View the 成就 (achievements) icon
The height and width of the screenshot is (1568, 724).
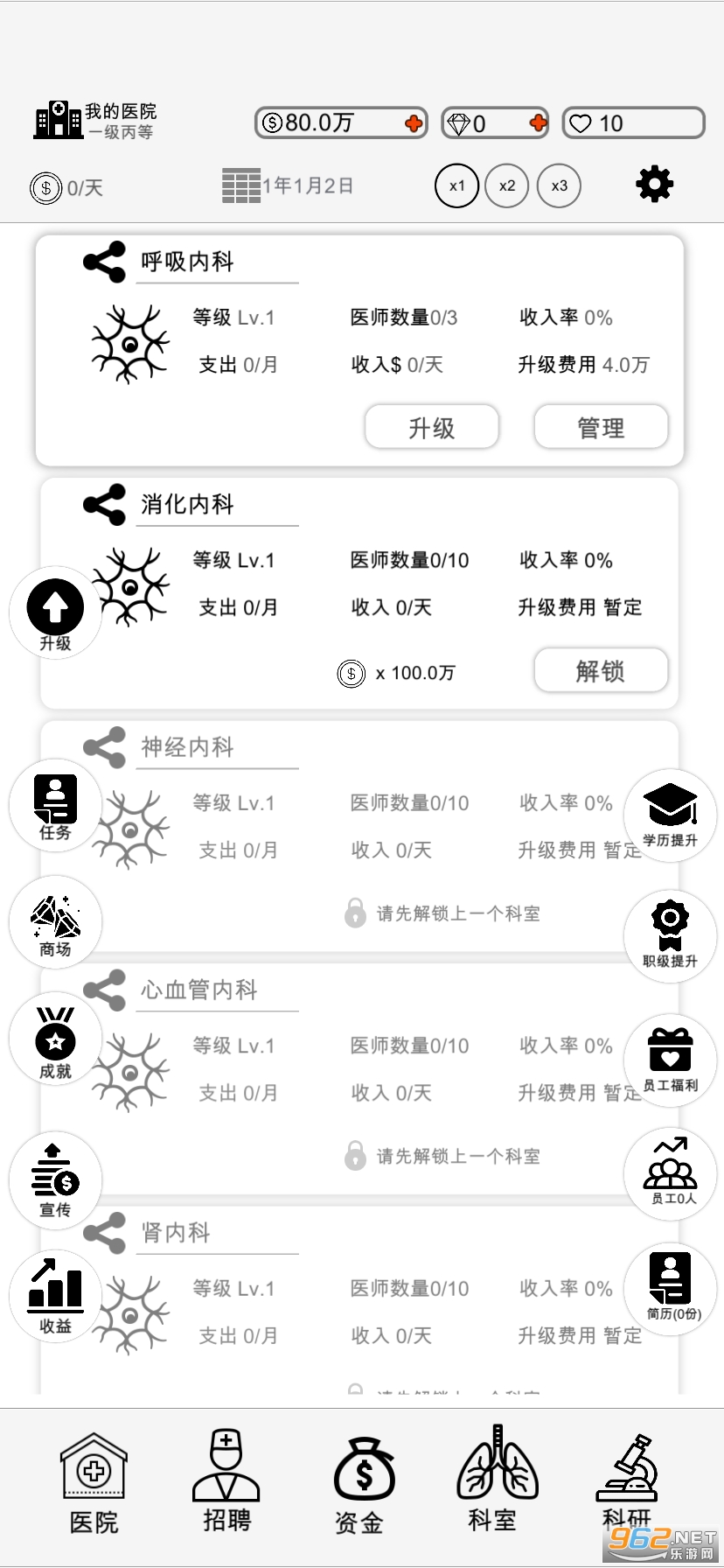54,1040
